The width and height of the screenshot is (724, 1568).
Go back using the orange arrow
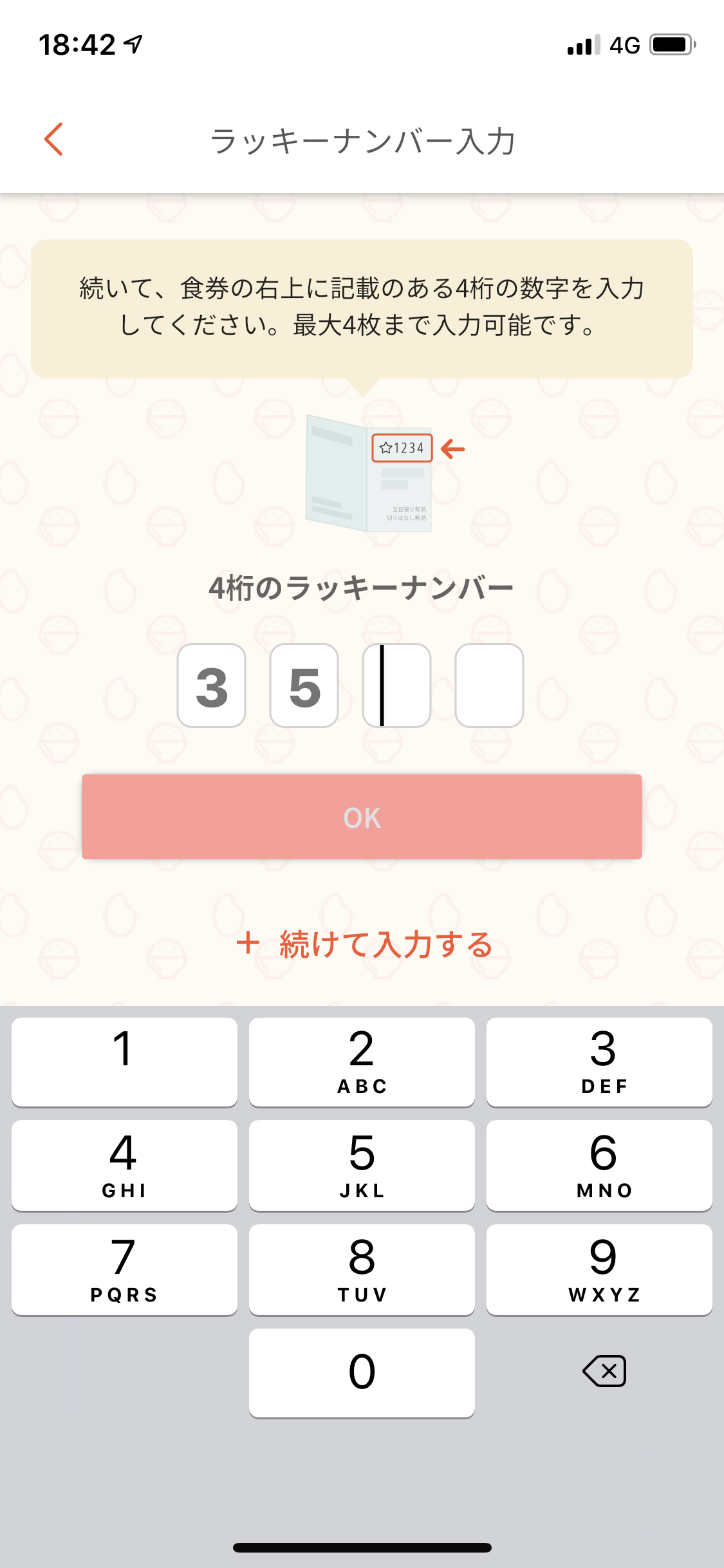coord(53,139)
